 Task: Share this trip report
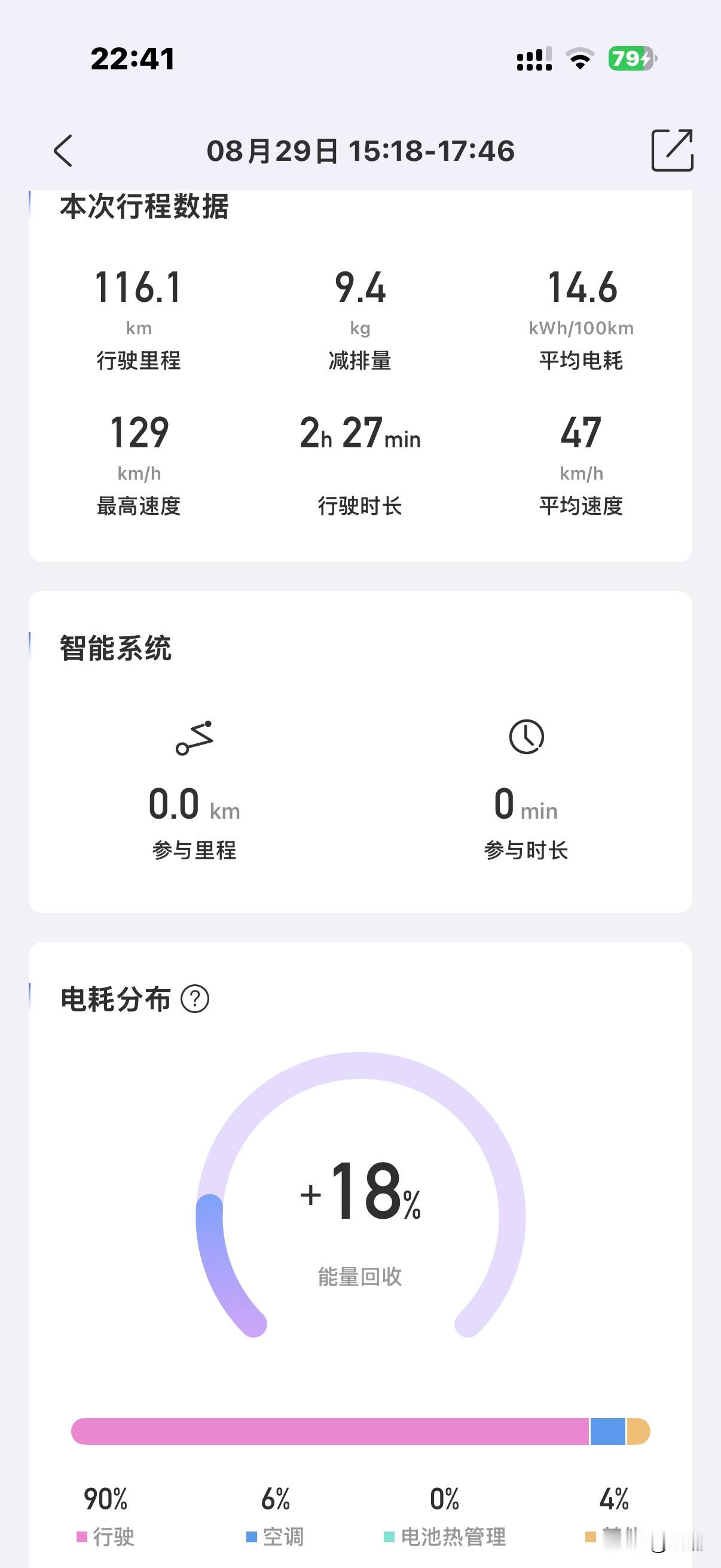(x=673, y=150)
